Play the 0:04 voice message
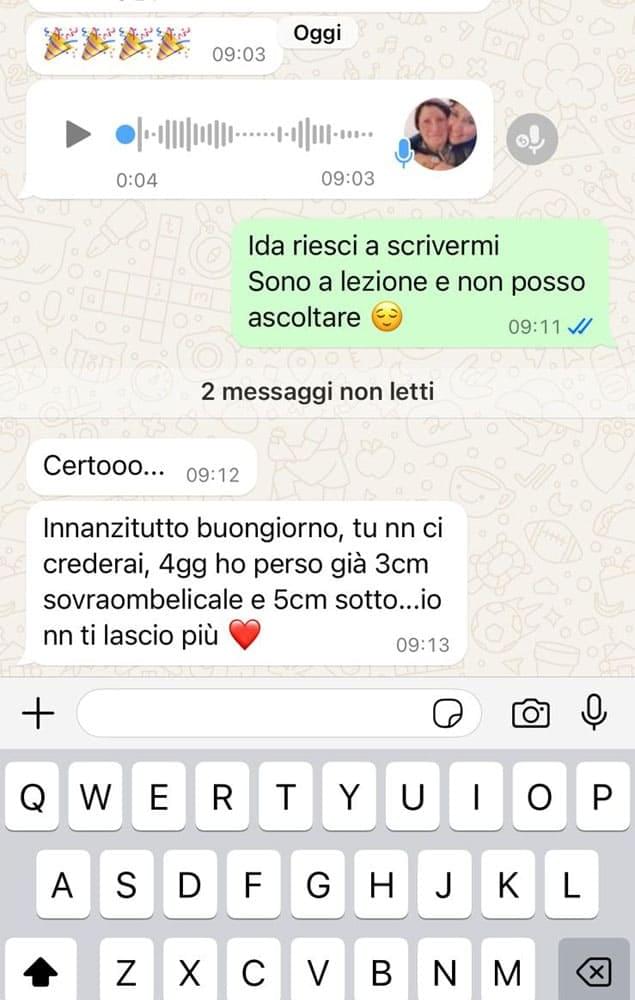The width and height of the screenshot is (635, 1000). tap(77, 134)
